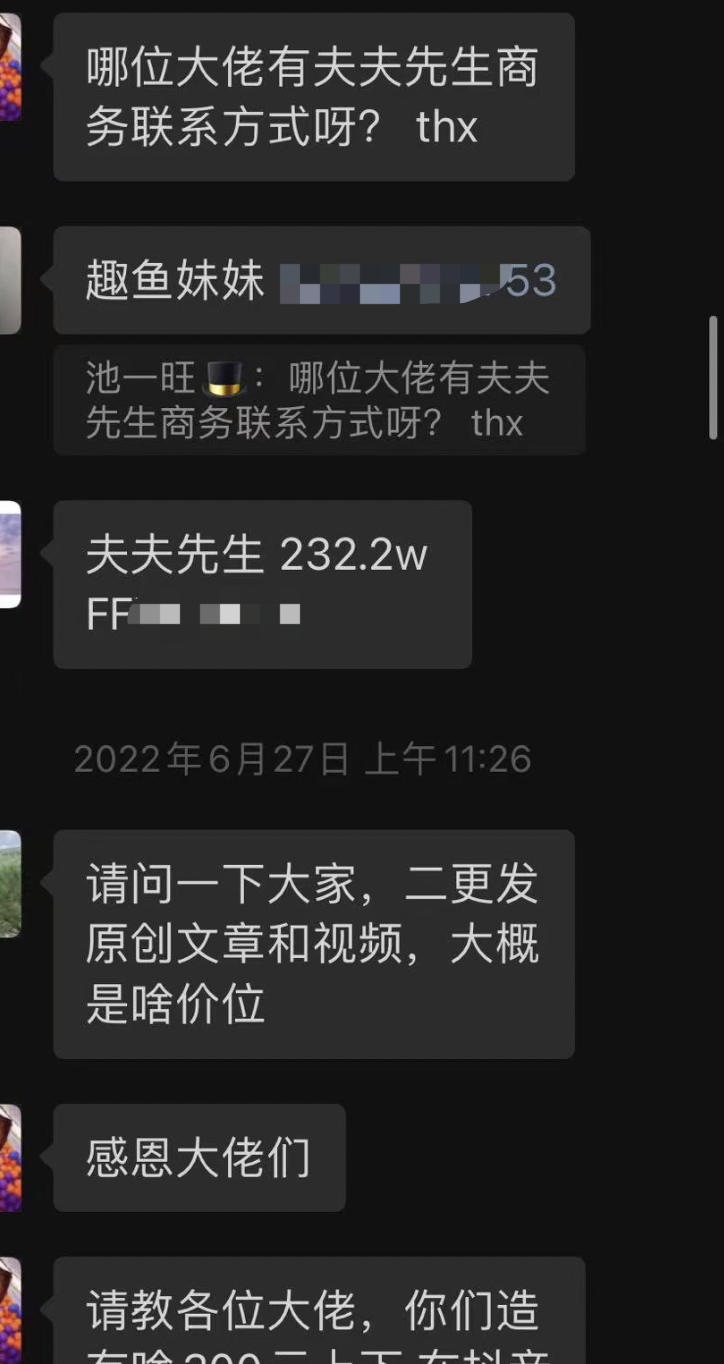
Task: Open the quoted message from 池一旺
Action: click(x=318, y=400)
